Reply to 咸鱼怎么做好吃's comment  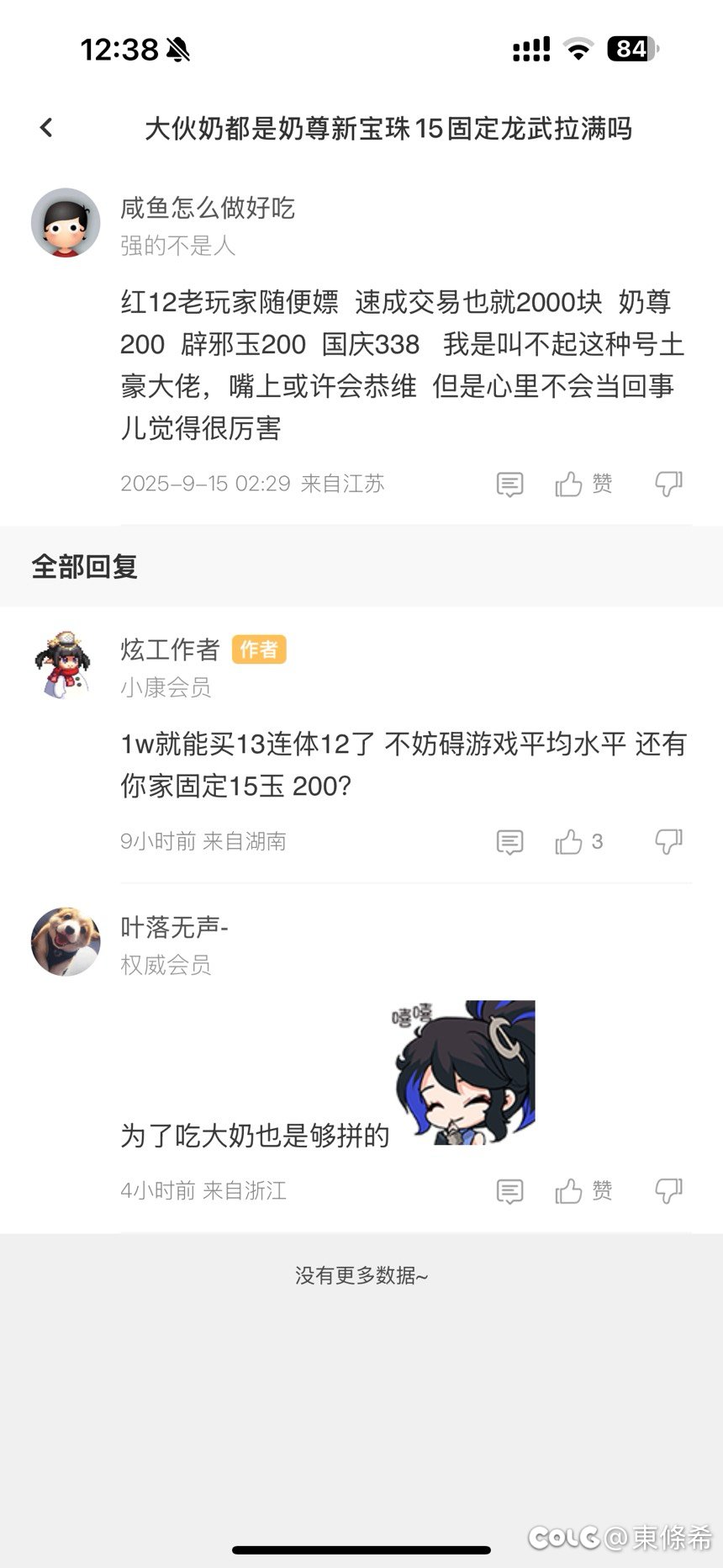click(x=509, y=485)
